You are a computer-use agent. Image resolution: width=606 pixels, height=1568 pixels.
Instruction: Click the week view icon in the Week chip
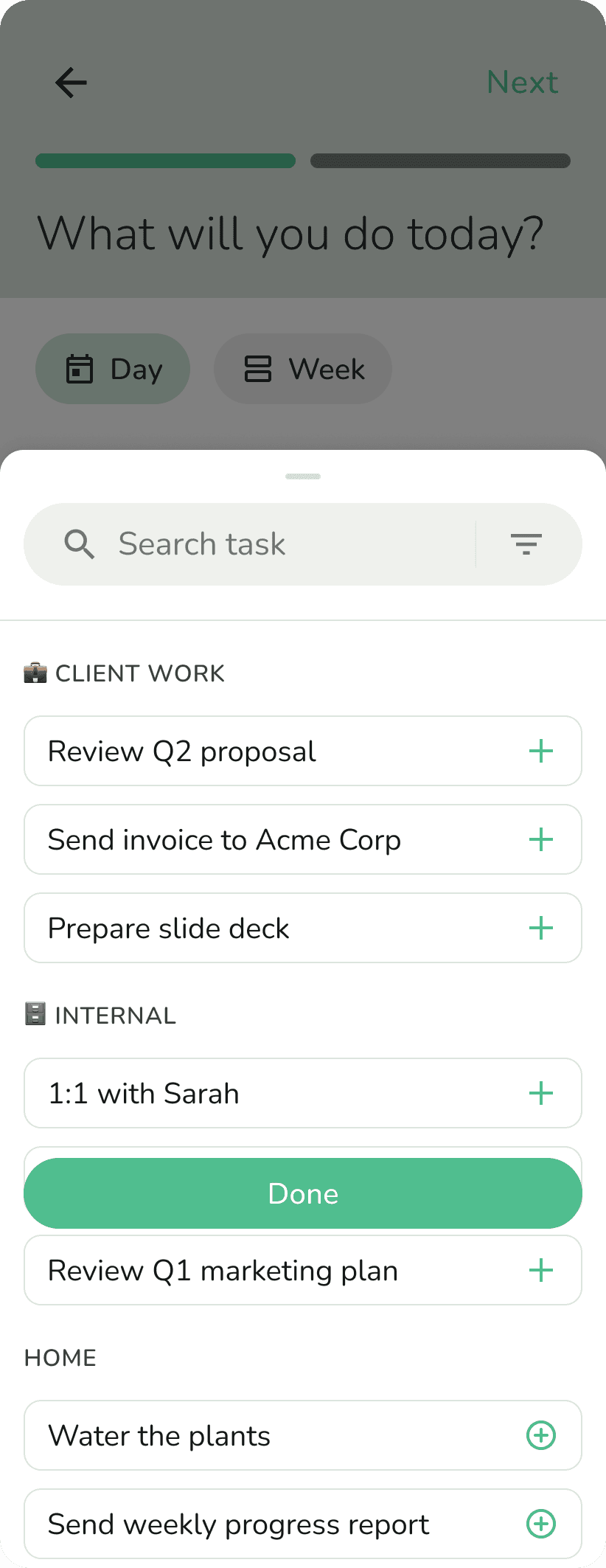(x=258, y=369)
